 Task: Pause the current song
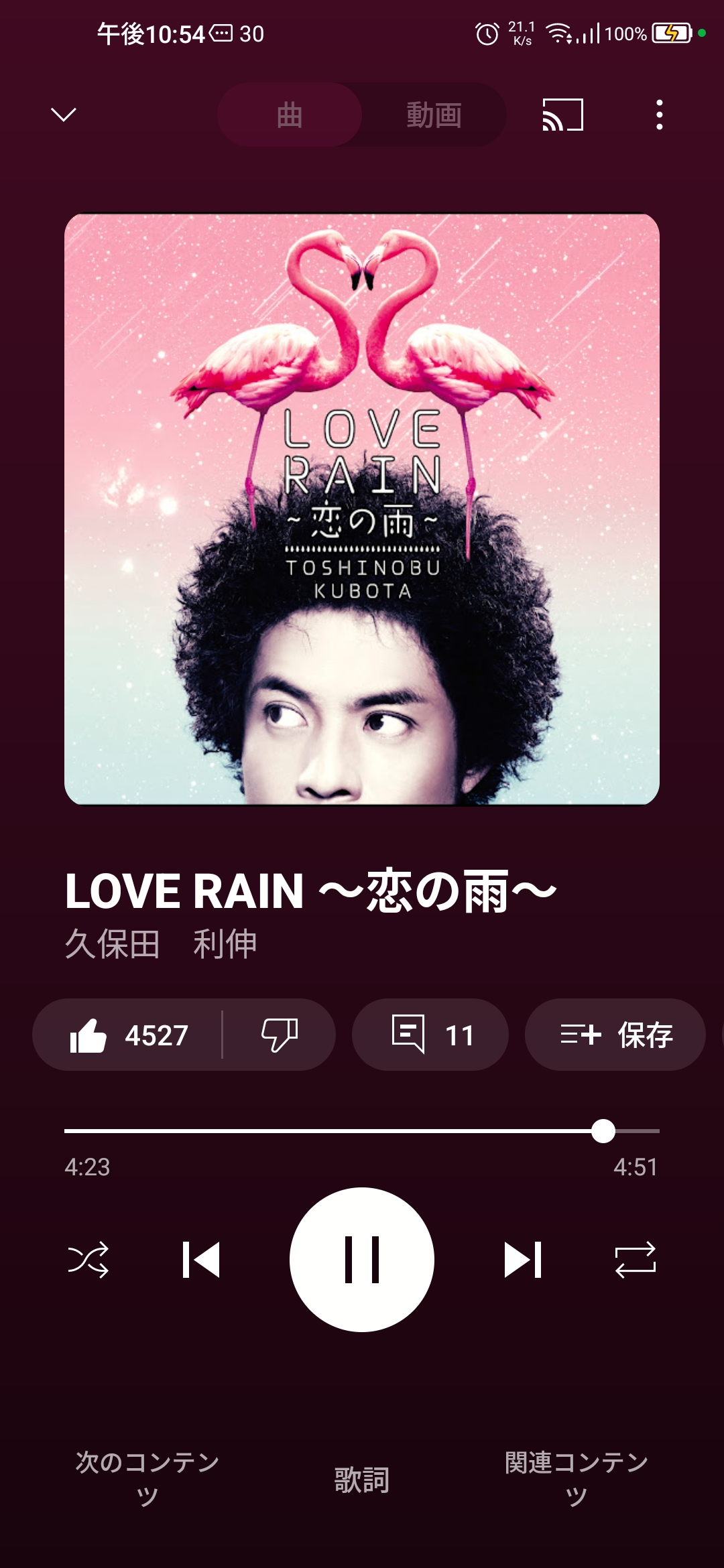tap(362, 1260)
